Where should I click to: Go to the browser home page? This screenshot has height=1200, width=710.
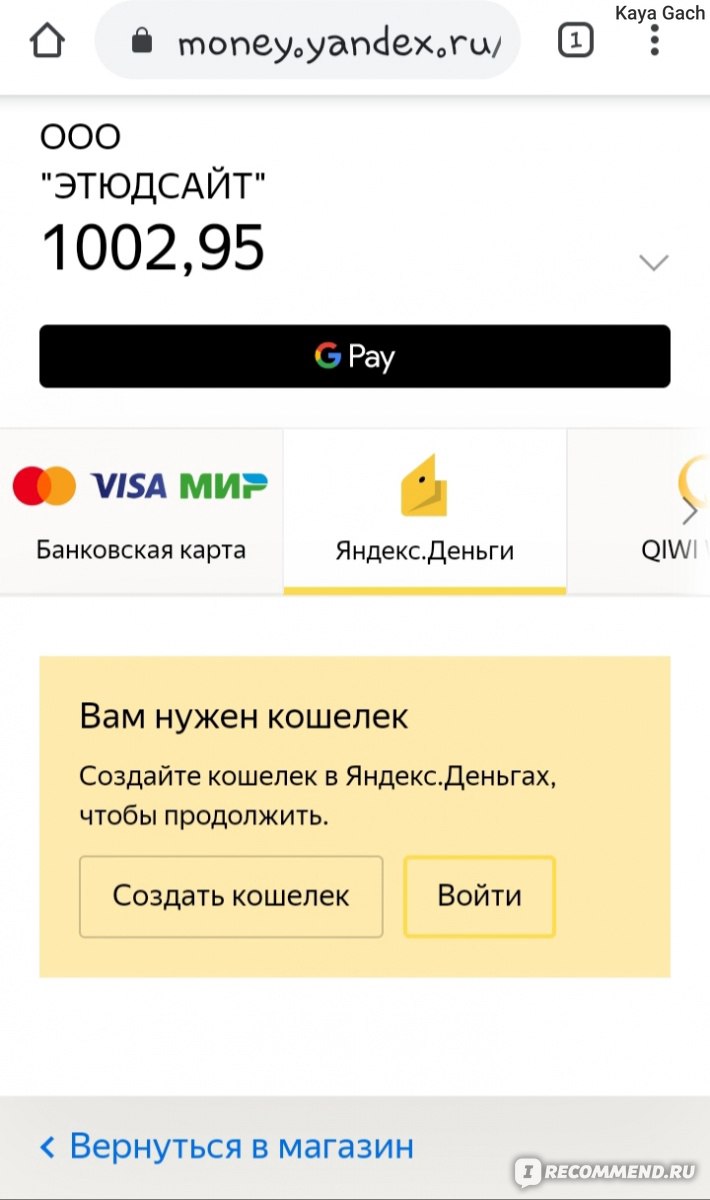(47, 42)
